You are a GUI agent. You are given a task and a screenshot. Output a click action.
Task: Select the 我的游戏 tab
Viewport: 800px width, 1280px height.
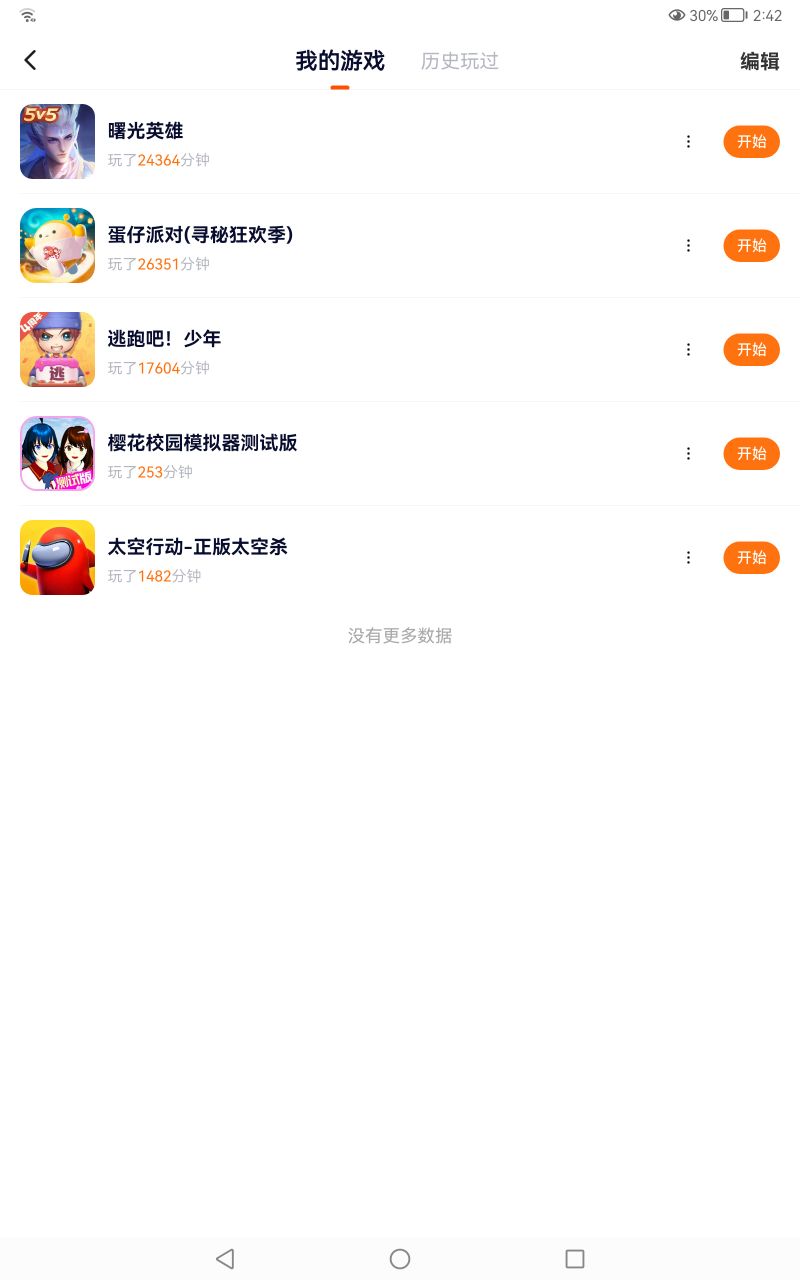click(340, 61)
